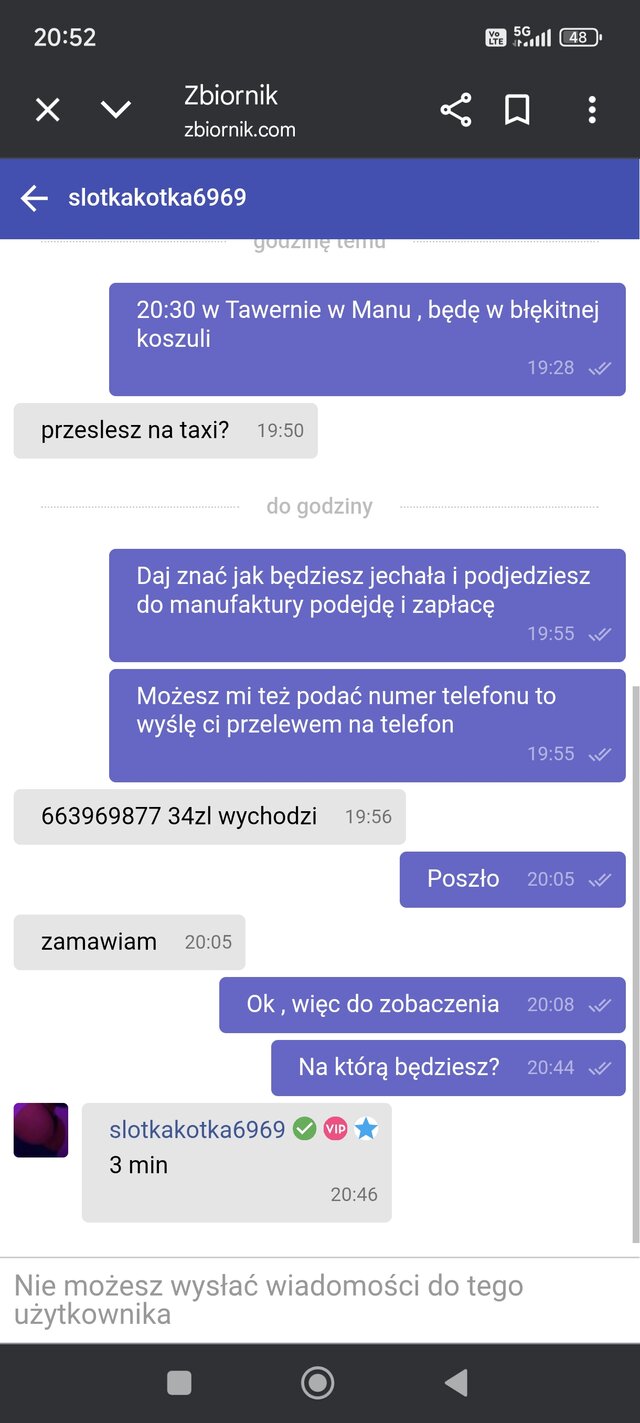This screenshot has width=640, height=1423.
Task: Open the slotkakotka6969 username link in the message
Action: coord(197,1129)
